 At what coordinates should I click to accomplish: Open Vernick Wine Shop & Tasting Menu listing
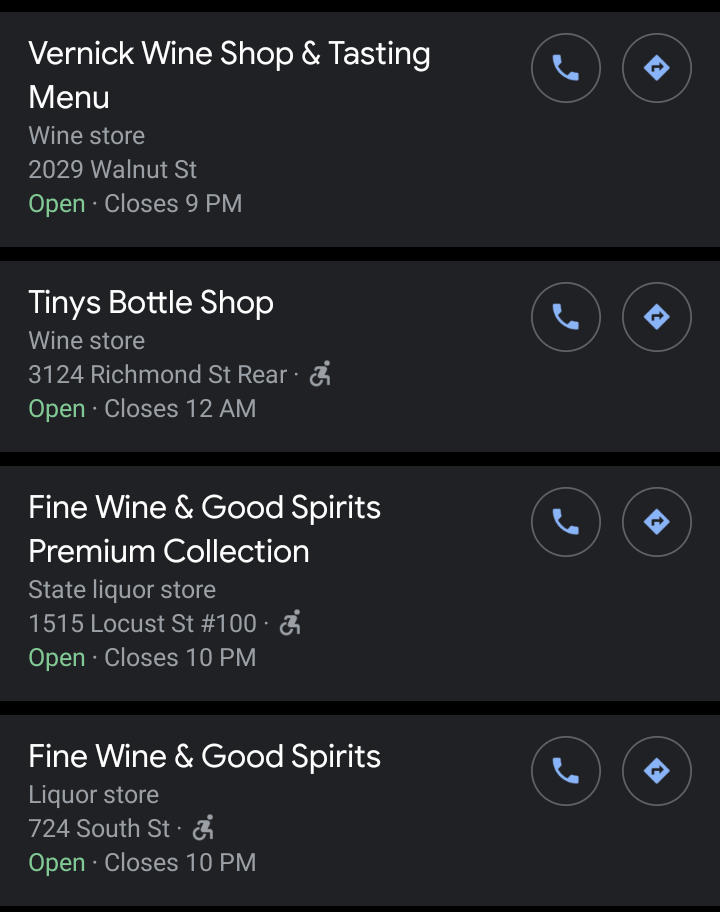[x=229, y=75]
